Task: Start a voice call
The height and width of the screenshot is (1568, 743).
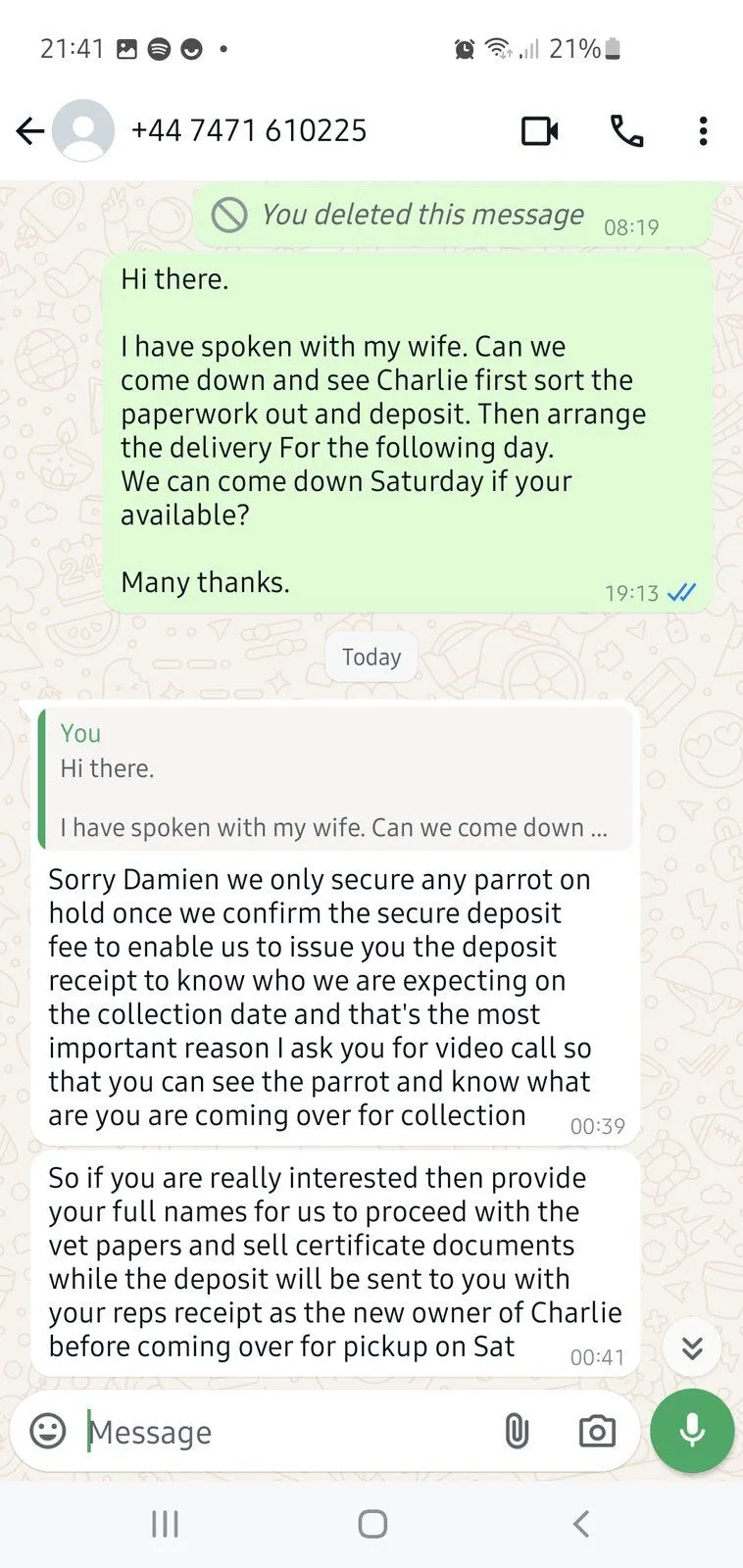Action: (x=626, y=130)
